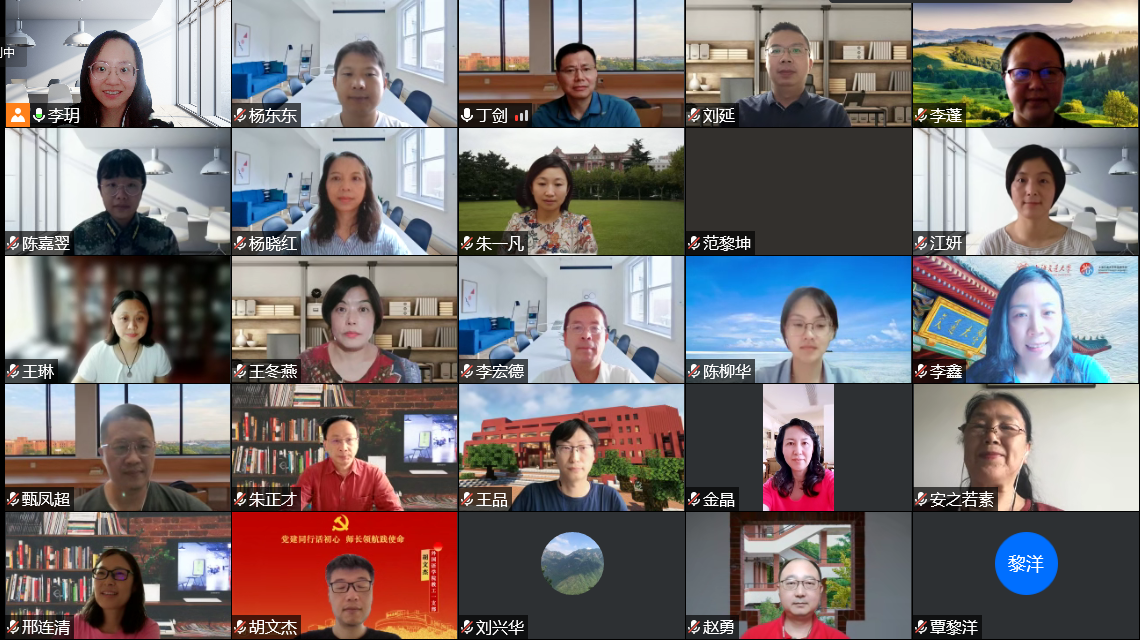This screenshot has width=1140, height=640.
Task: Select 陈嘉翌's video tile
Action: pos(117,191)
